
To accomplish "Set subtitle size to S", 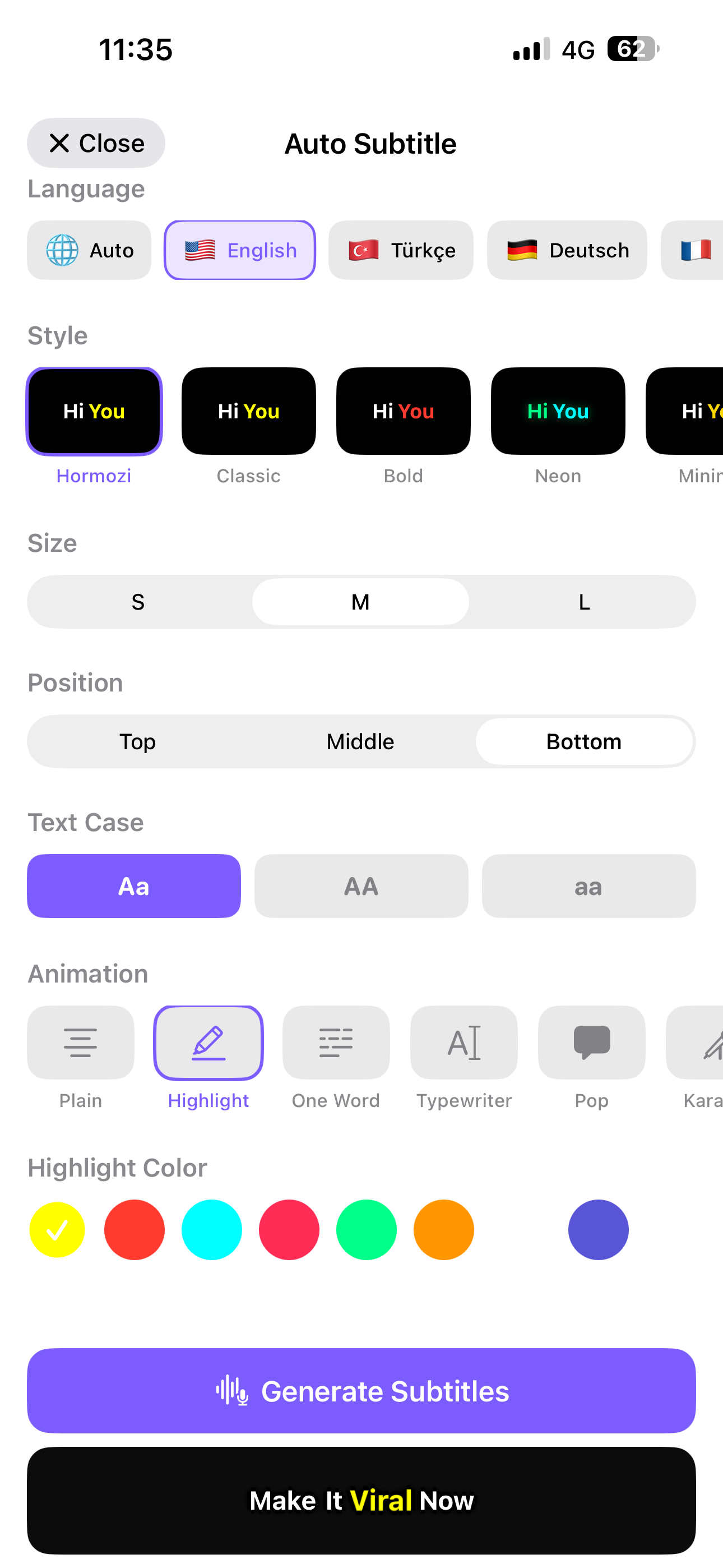I will click(x=138, y=602).
